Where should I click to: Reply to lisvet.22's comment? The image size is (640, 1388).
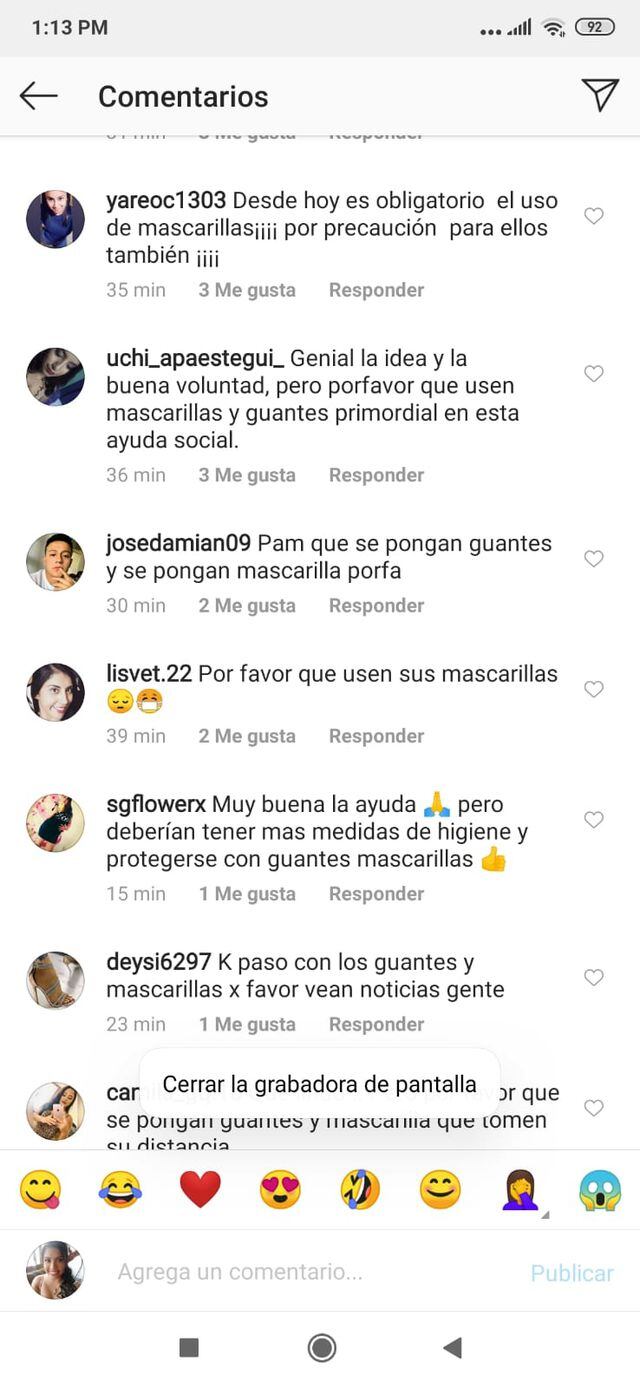pyautogui.click(x=376, y=736)
